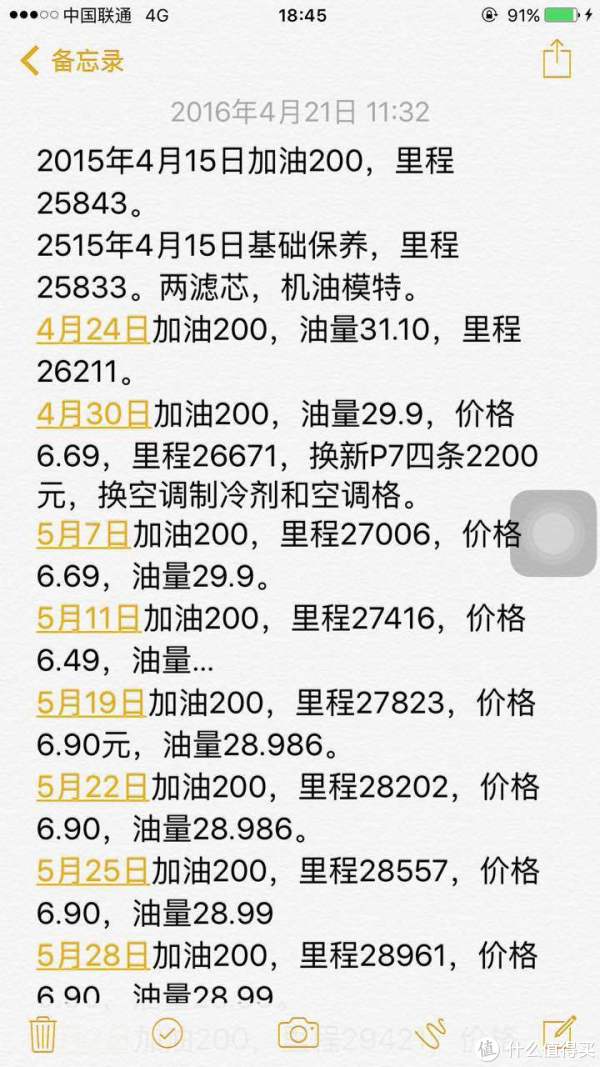The image size is (600, 1067).
Task: Select the 5月11日 date link
Action: pos(88,618)
